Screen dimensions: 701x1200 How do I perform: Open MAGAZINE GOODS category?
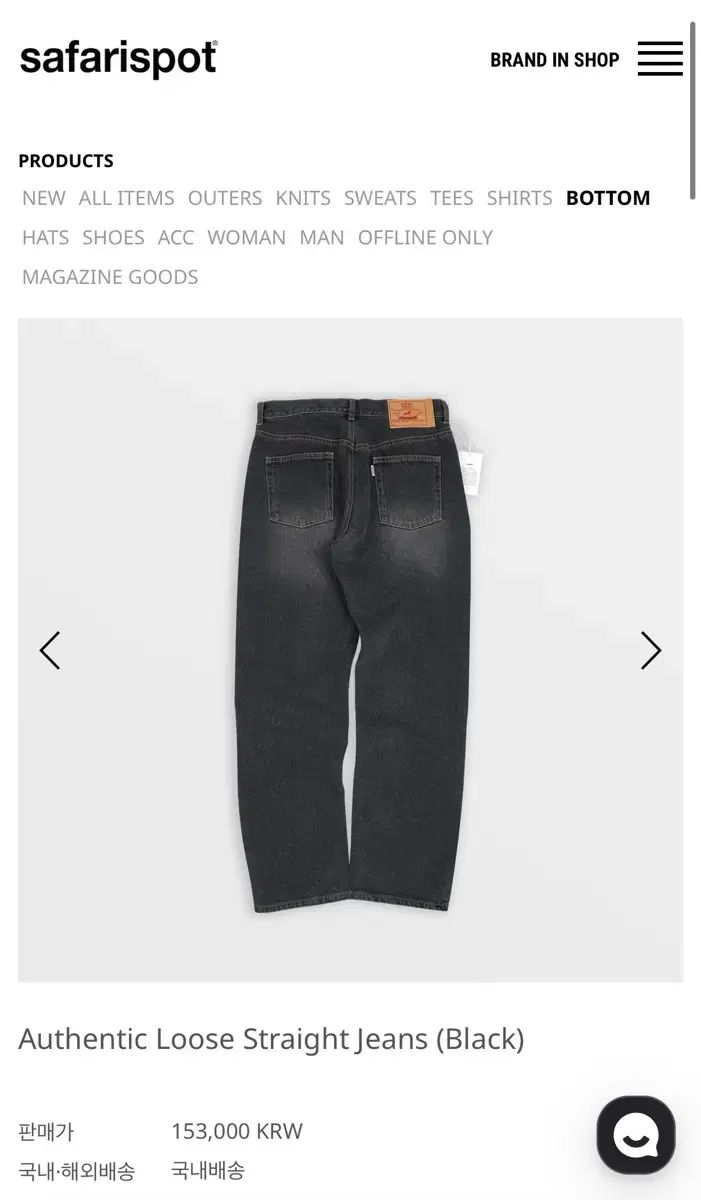tap(110, 277)
